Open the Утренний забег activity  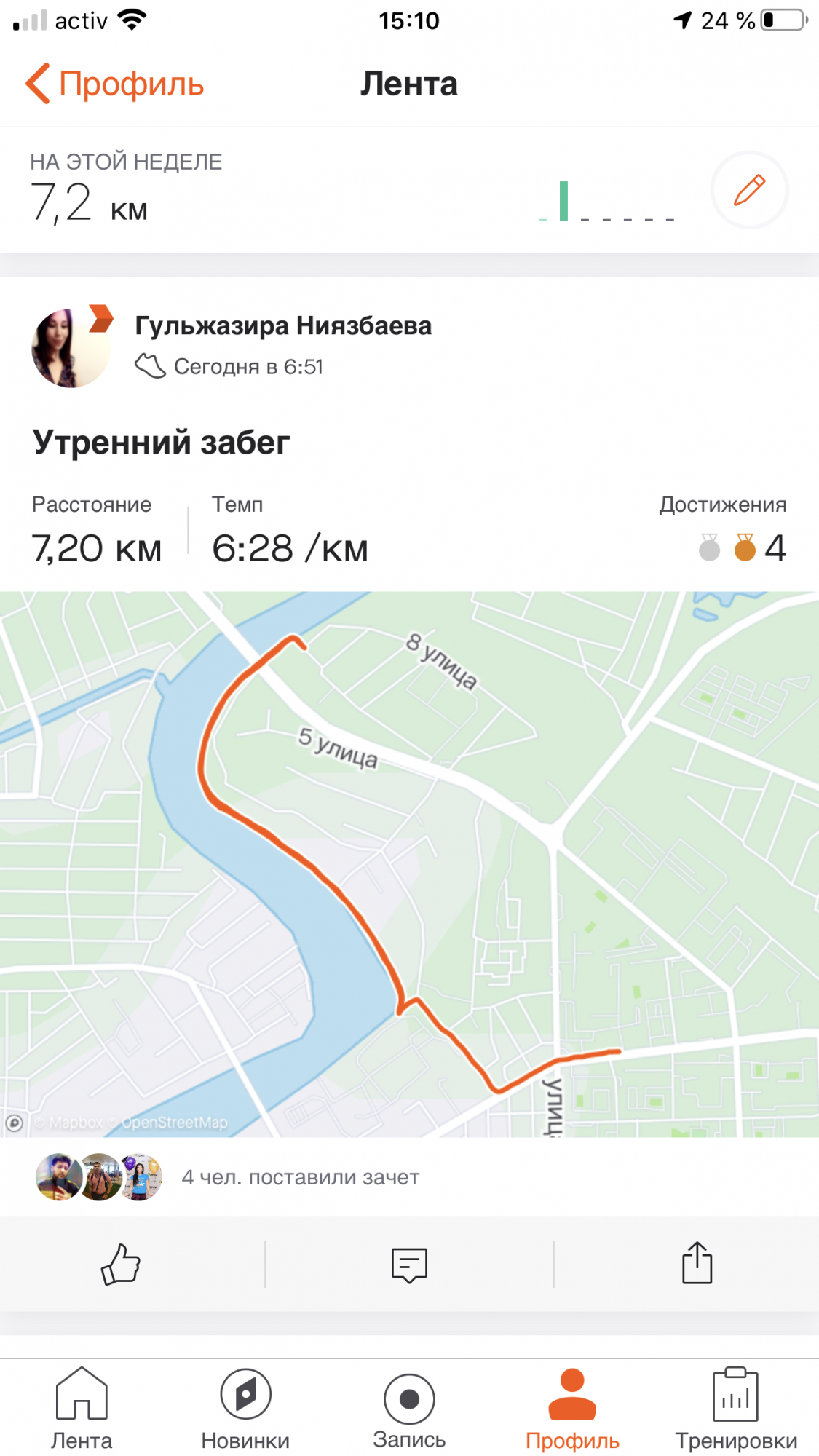click(162, 443)
